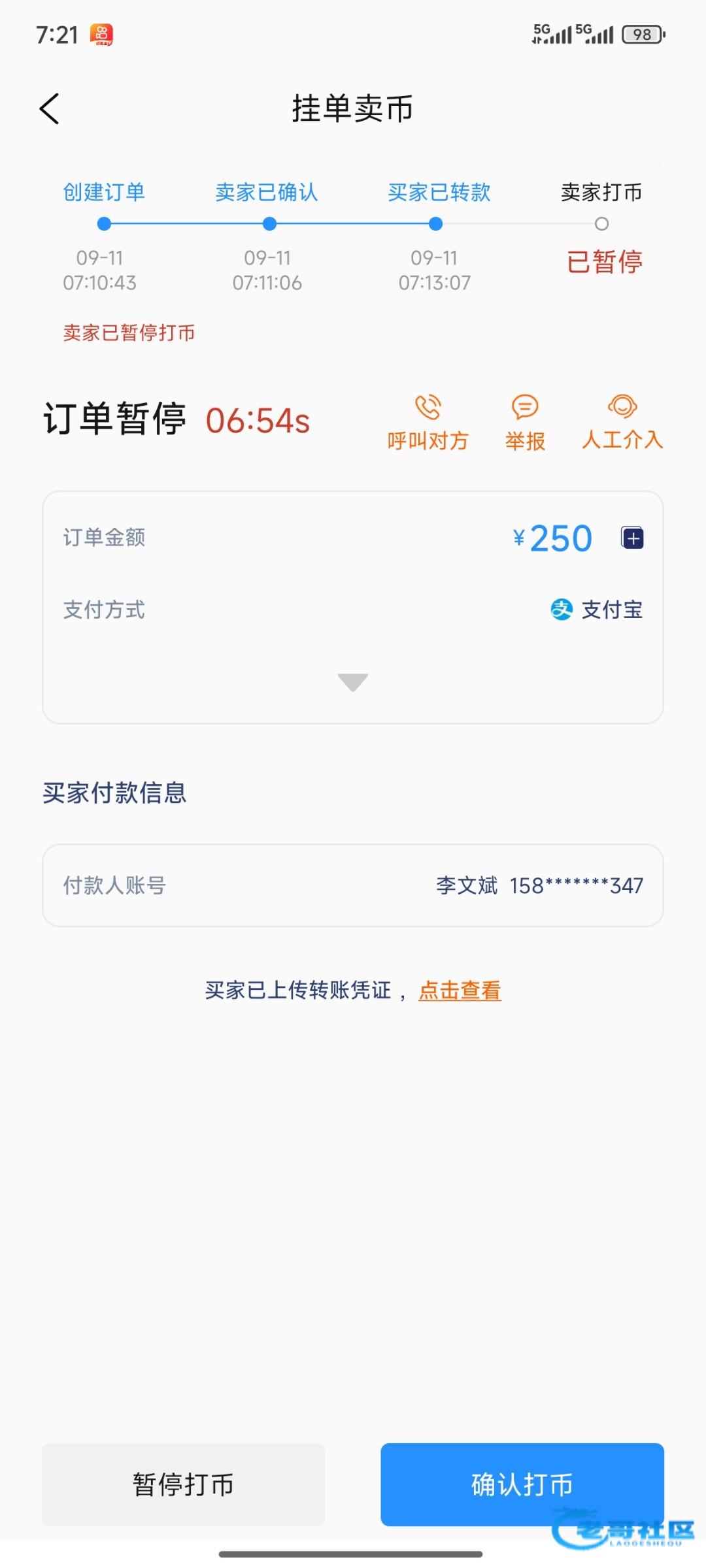Copy the ¥250 order amount
Viewport: 706px width, 1568px height.
[x=632, y=538]
